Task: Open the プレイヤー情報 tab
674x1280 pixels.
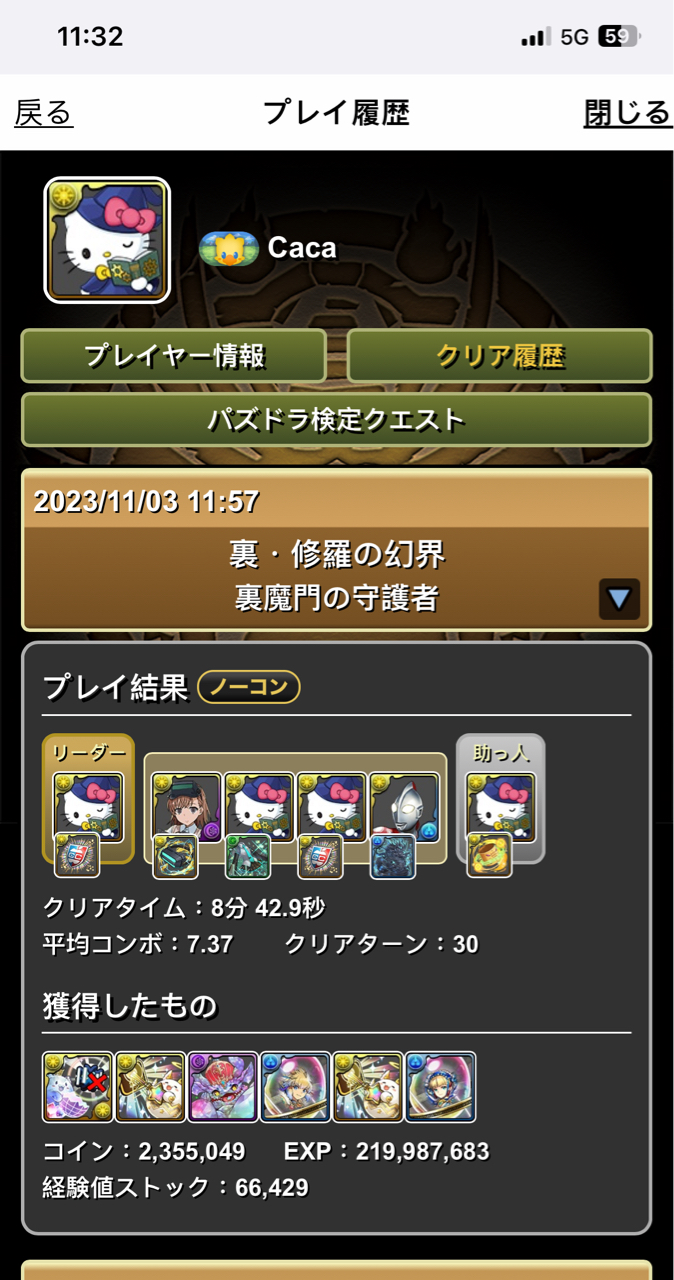Action: click(174, 356)
